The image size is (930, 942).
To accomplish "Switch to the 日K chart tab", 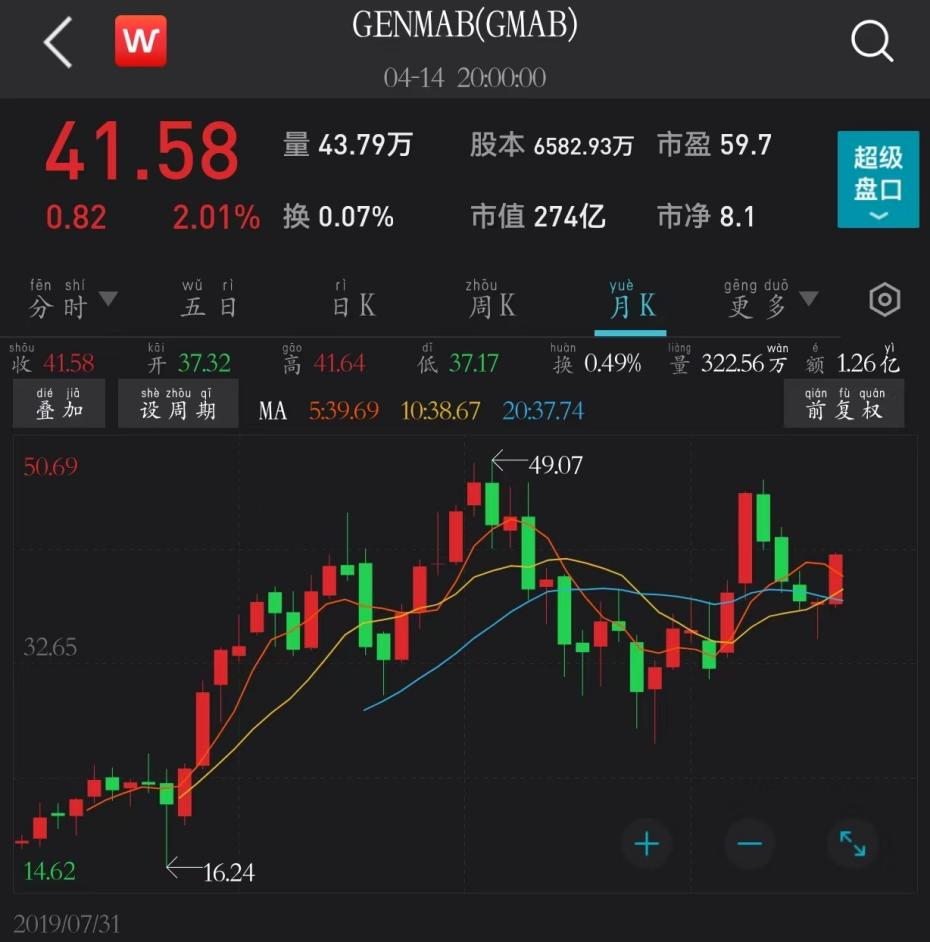I will pos(353,300).
